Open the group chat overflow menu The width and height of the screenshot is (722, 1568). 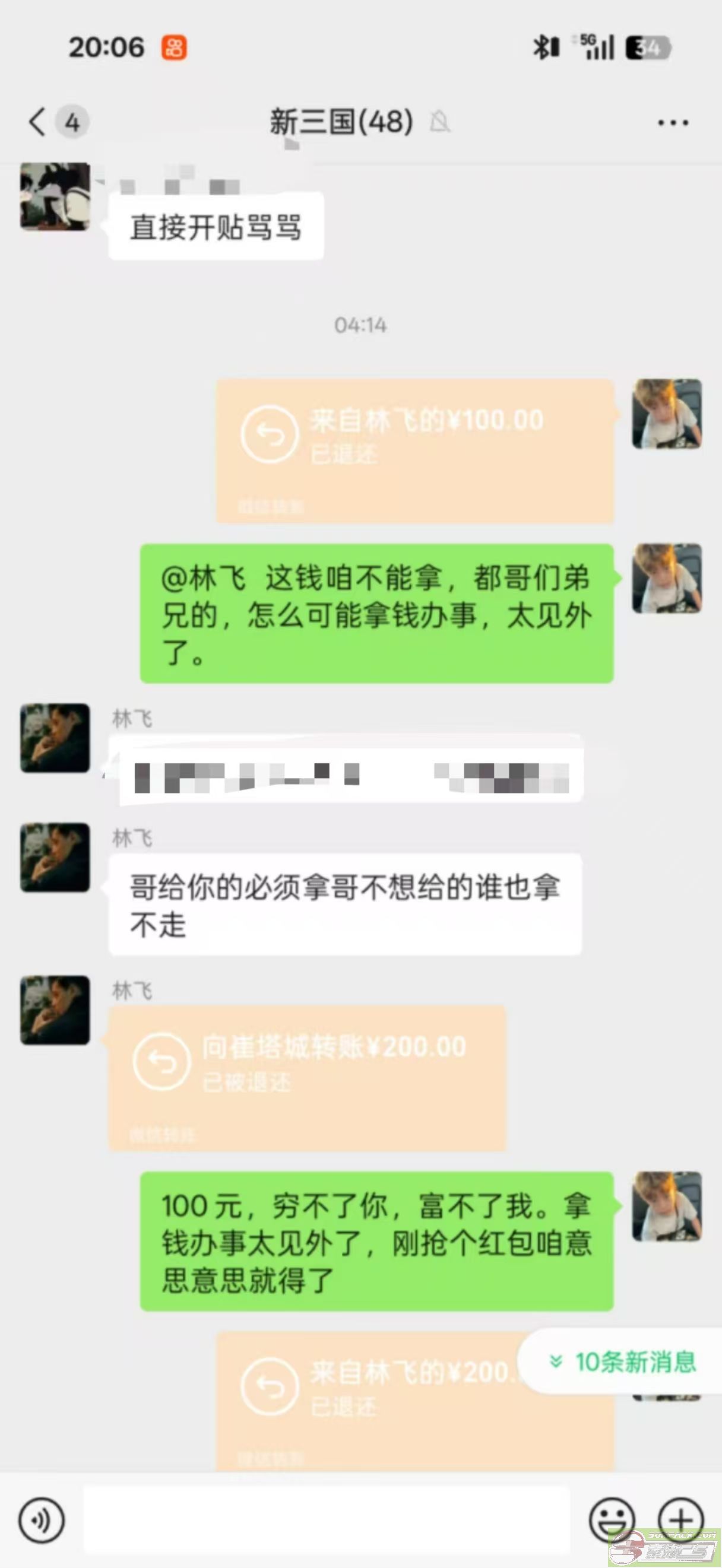(x=673, y=123)
